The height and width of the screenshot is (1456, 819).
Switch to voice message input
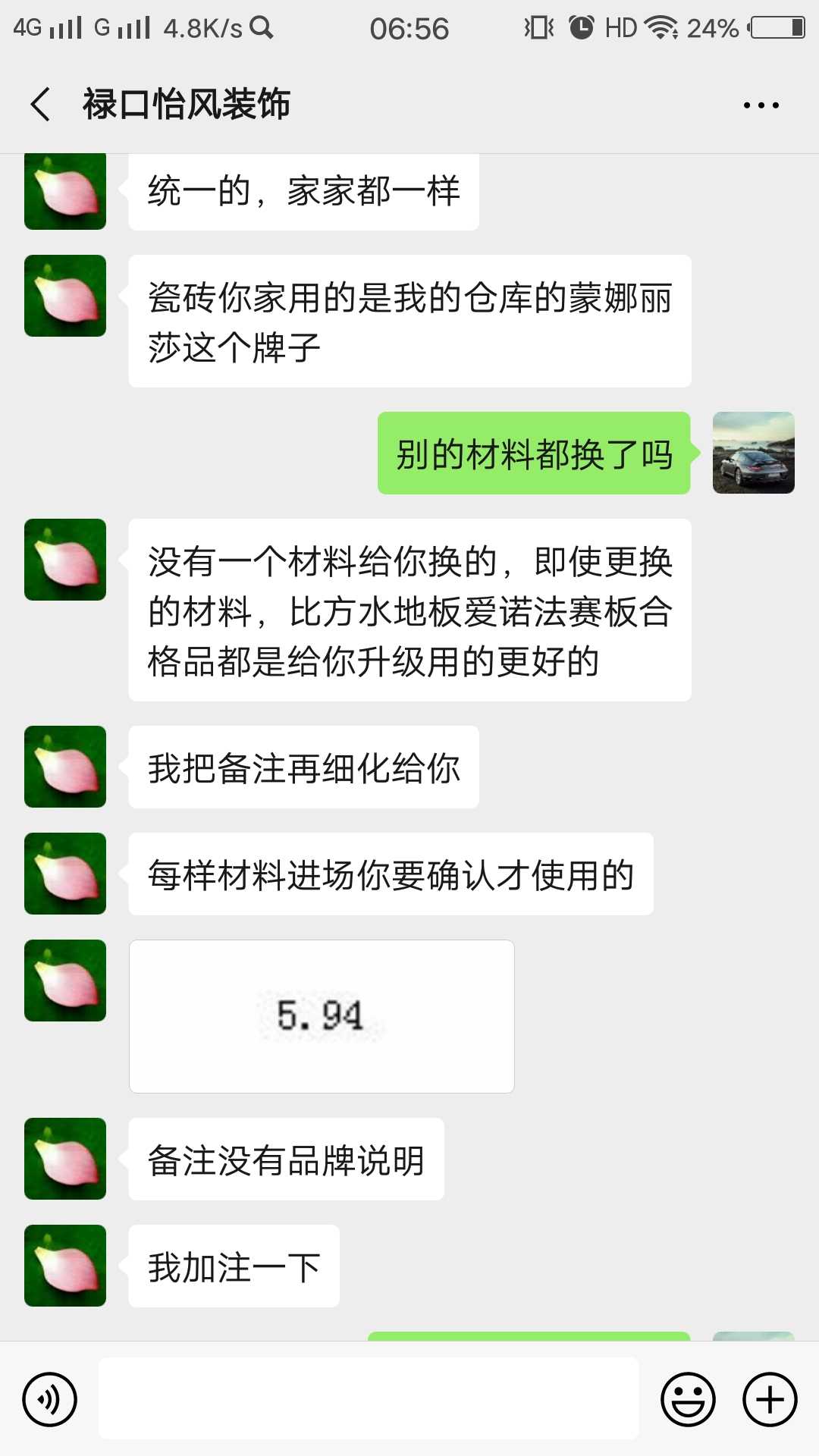pyautogui.click(x=50, y=1399)
